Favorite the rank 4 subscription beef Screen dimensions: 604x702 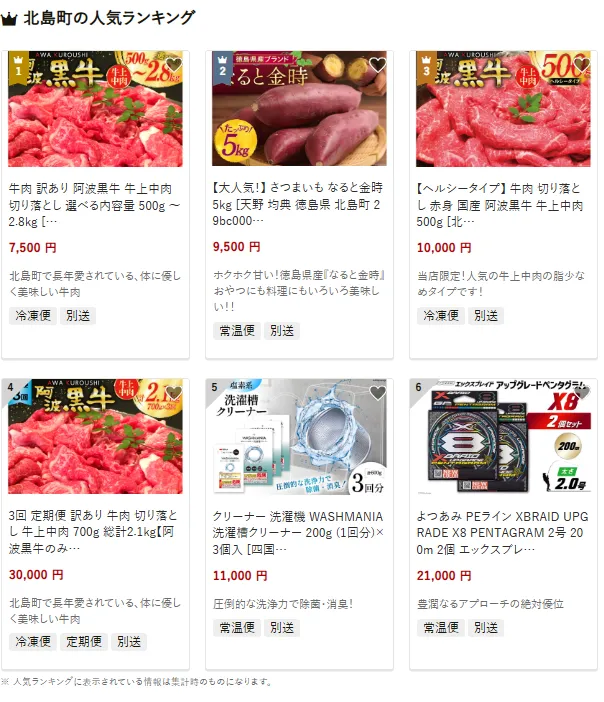point(174,393)
